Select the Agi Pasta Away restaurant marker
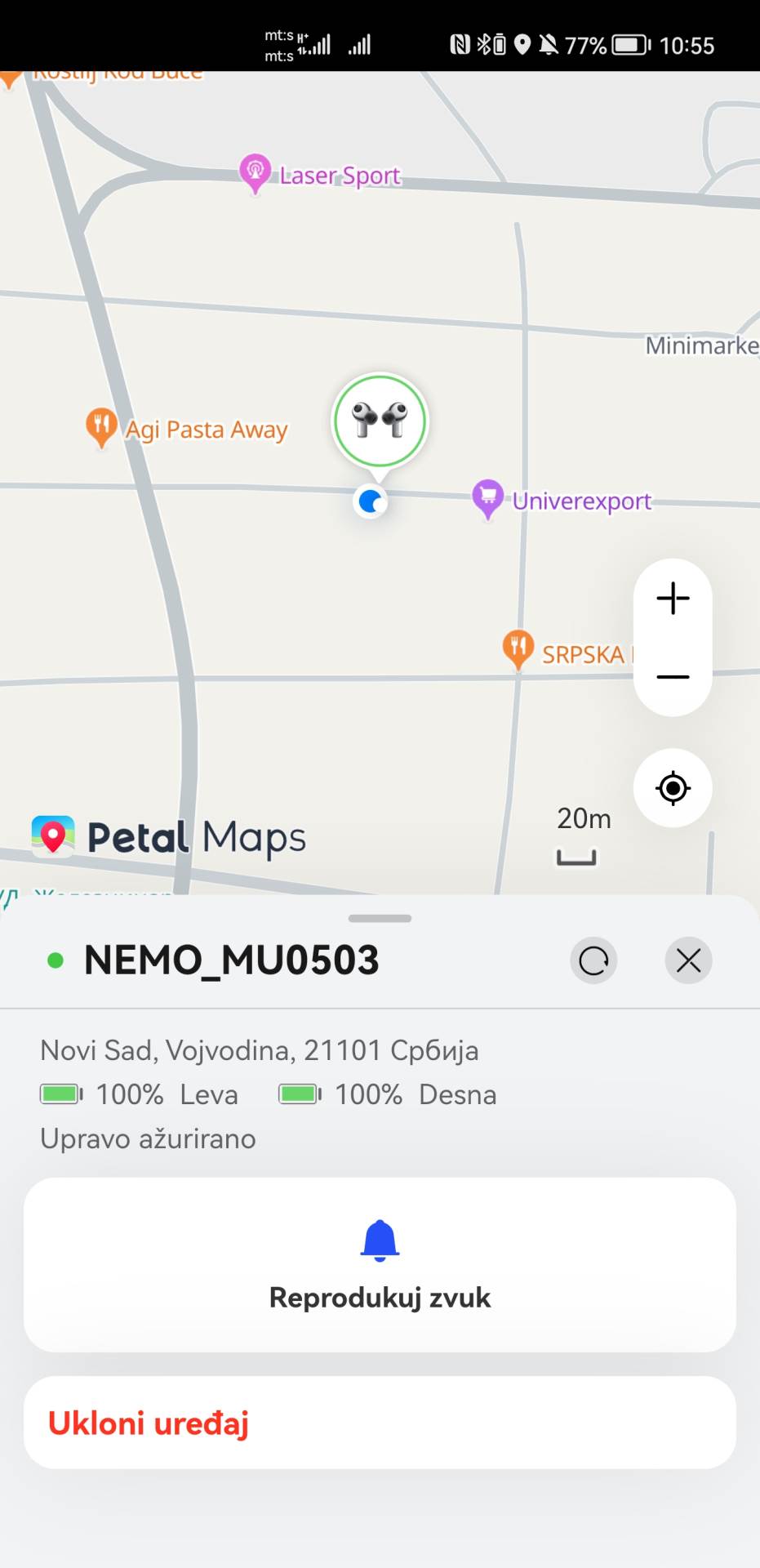 pos(101,423)
